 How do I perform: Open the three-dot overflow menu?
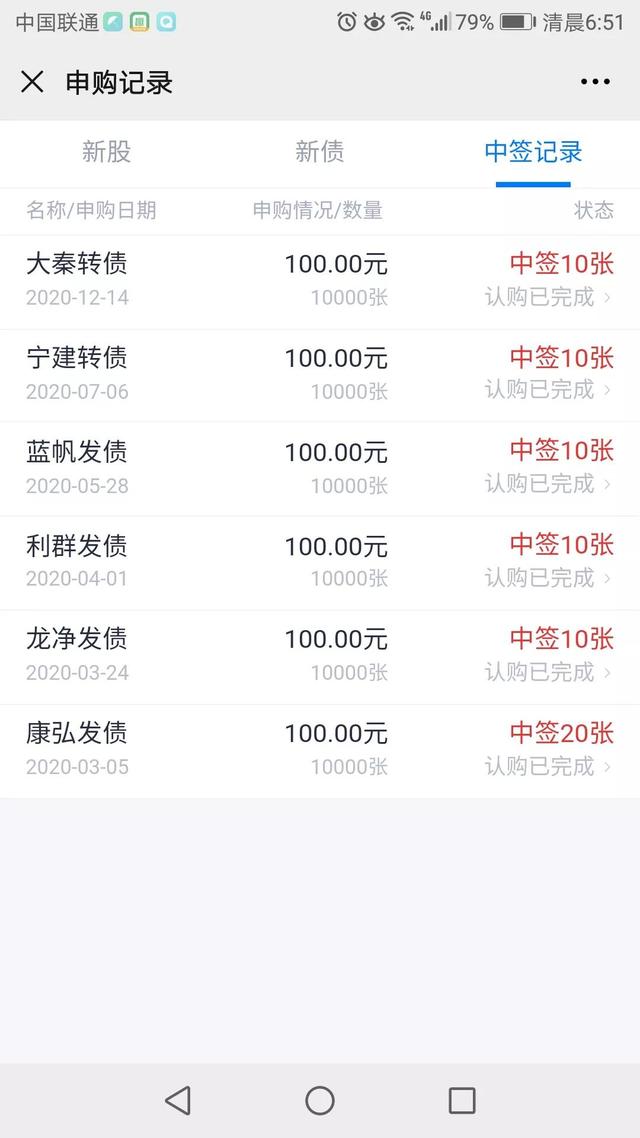click(595, 82)
